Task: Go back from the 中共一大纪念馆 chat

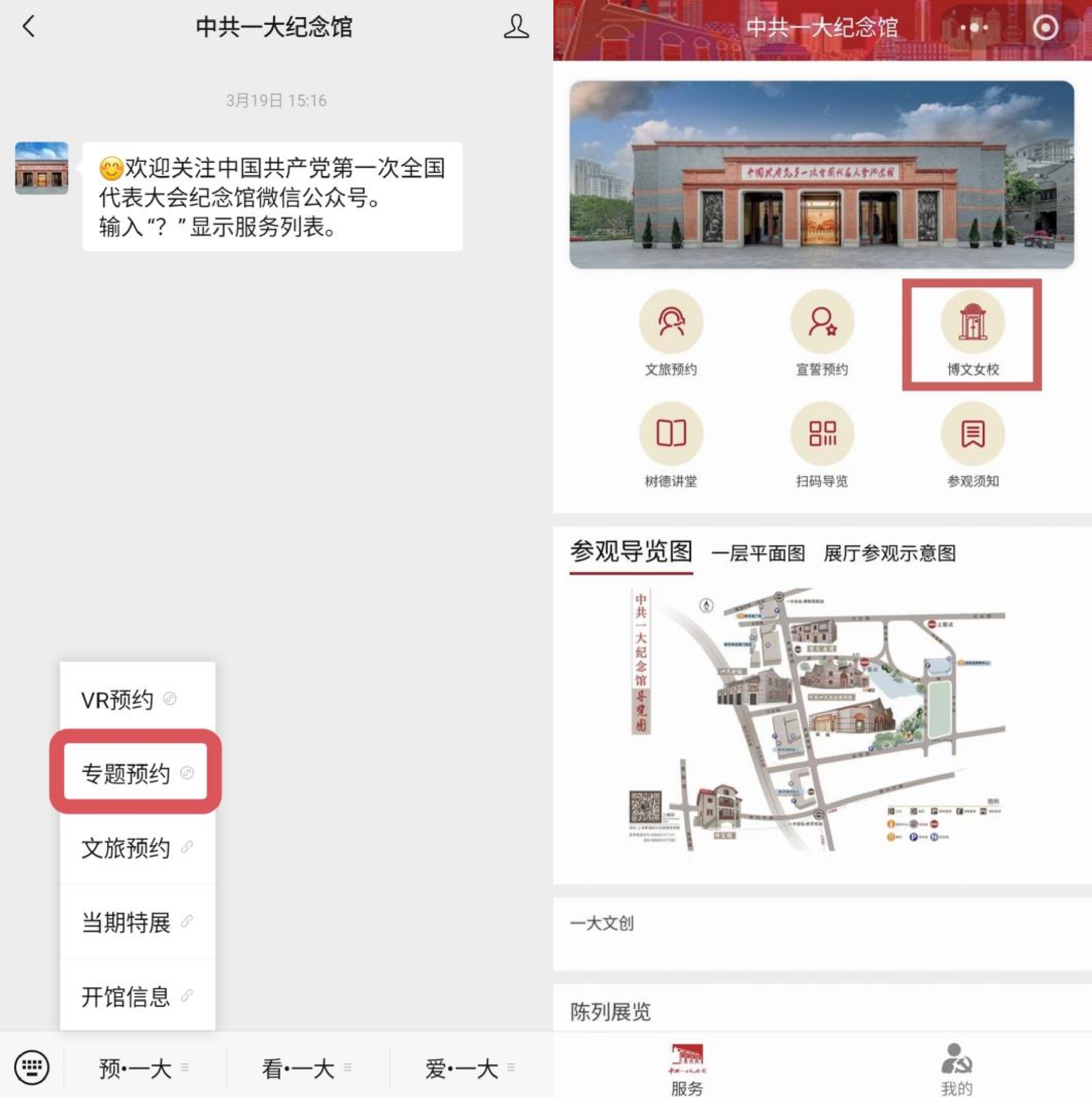Action: point(29,27)
